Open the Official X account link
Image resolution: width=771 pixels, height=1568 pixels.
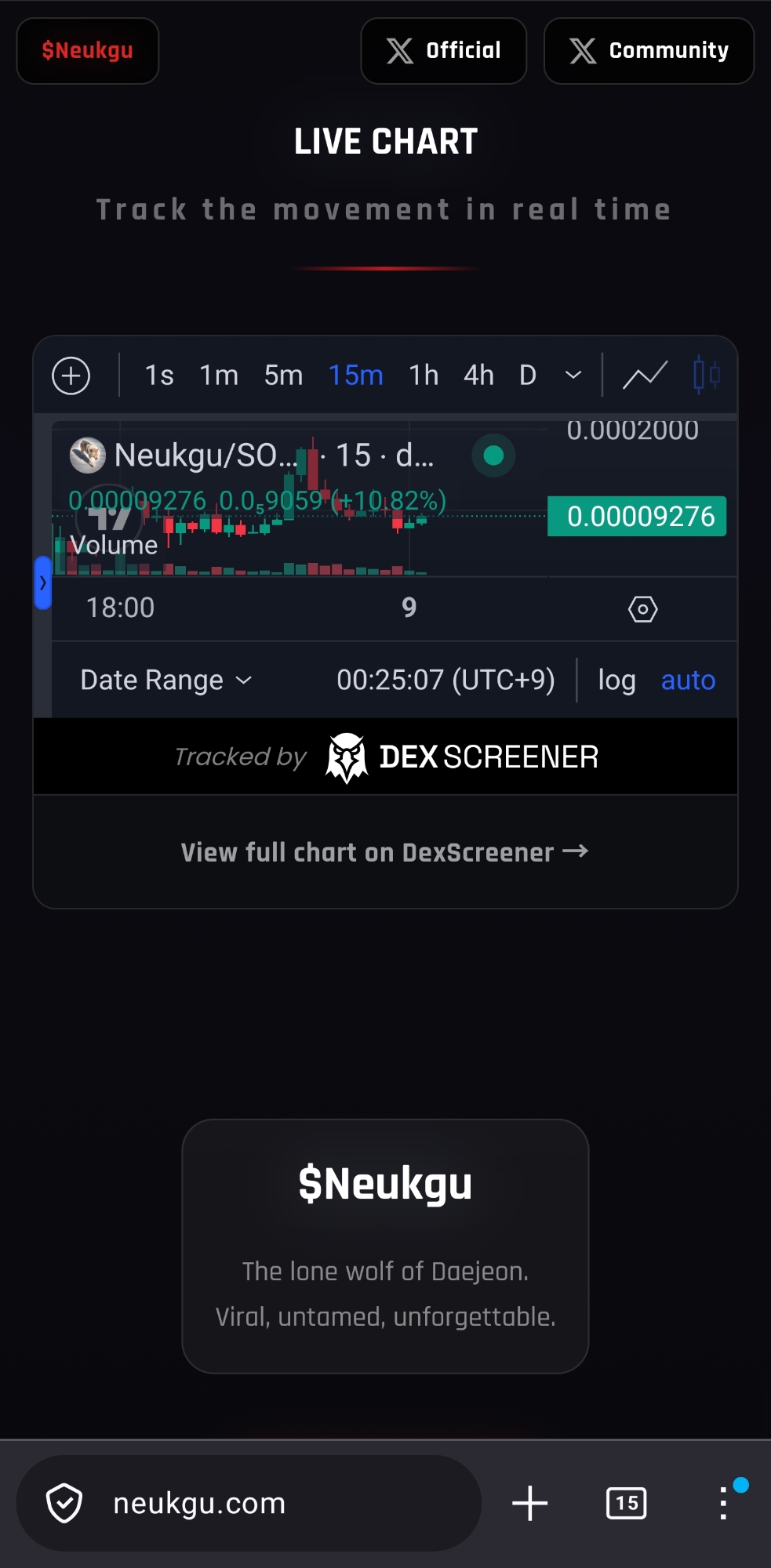443,51
